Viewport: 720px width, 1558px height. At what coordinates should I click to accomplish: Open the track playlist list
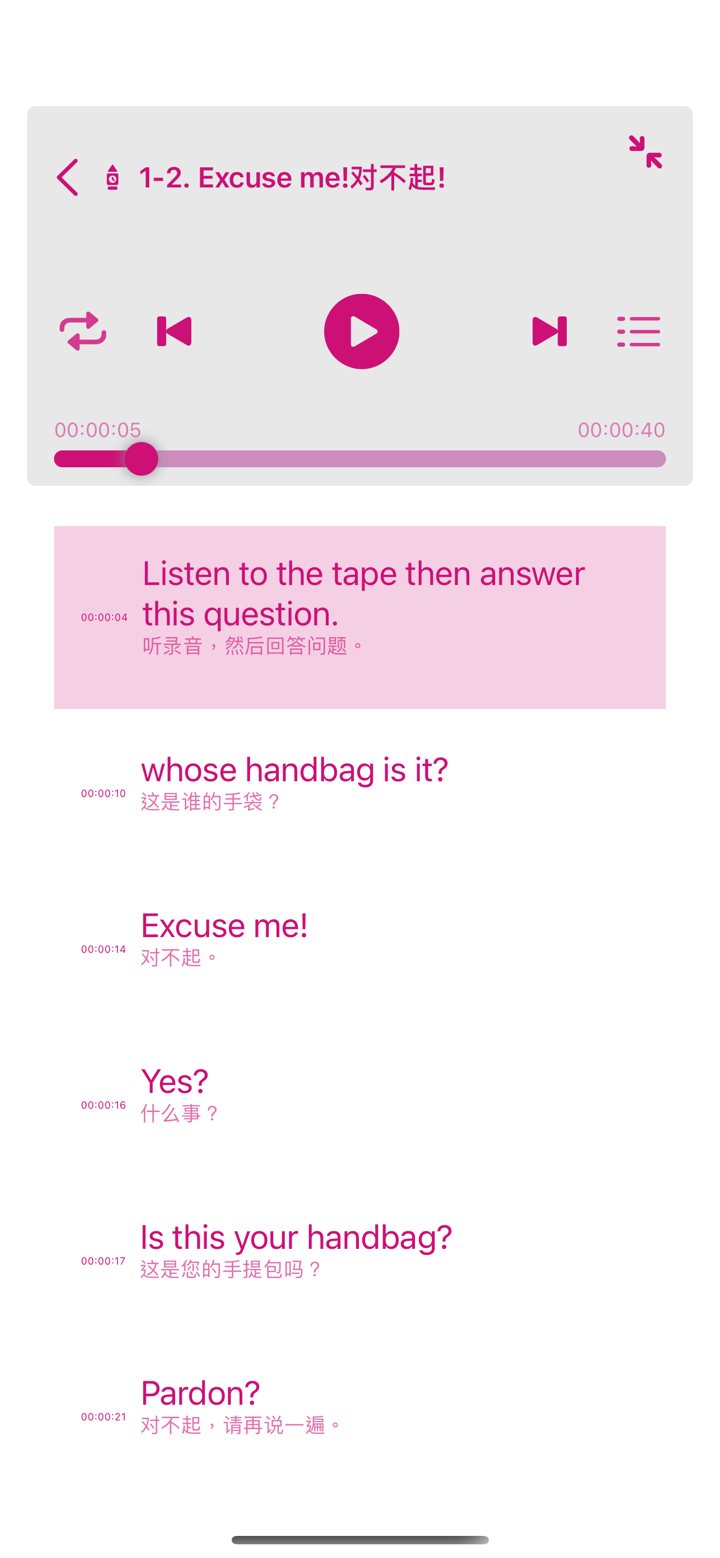(638, 331)
